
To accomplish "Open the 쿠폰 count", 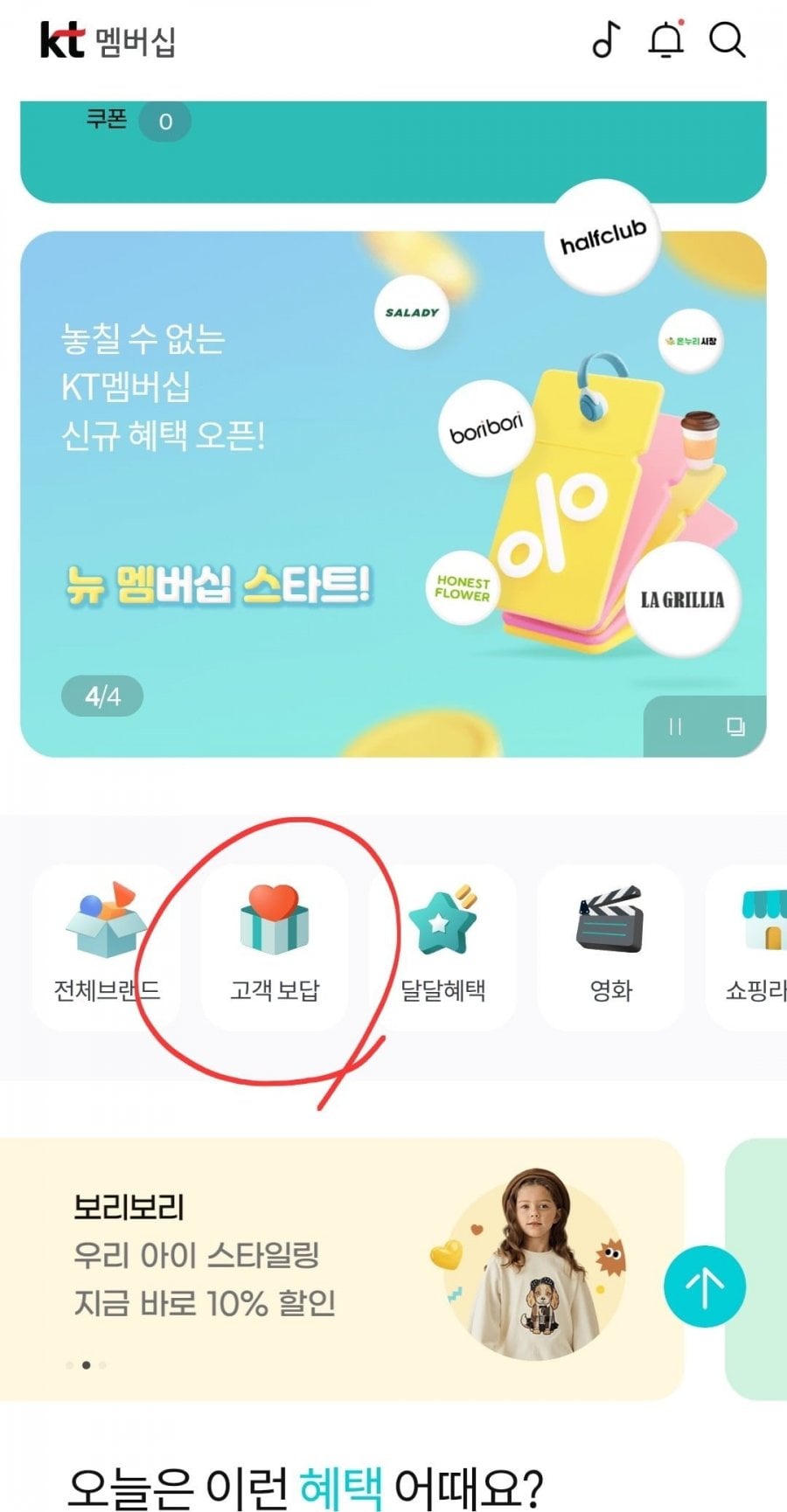I will [x=165, y=121].
